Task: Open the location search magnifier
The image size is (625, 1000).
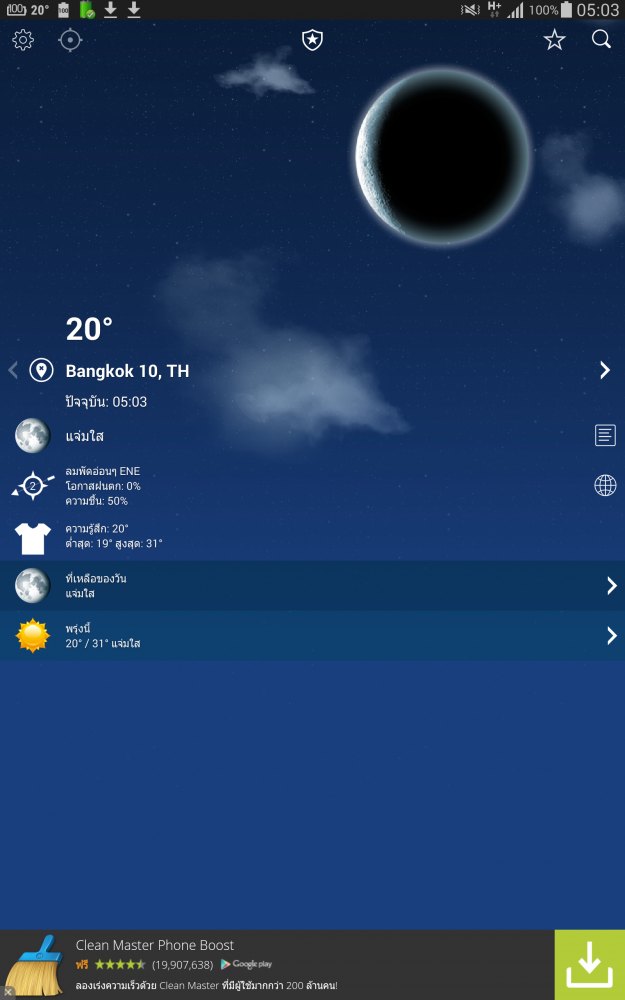Action: [x=601, y=40]
